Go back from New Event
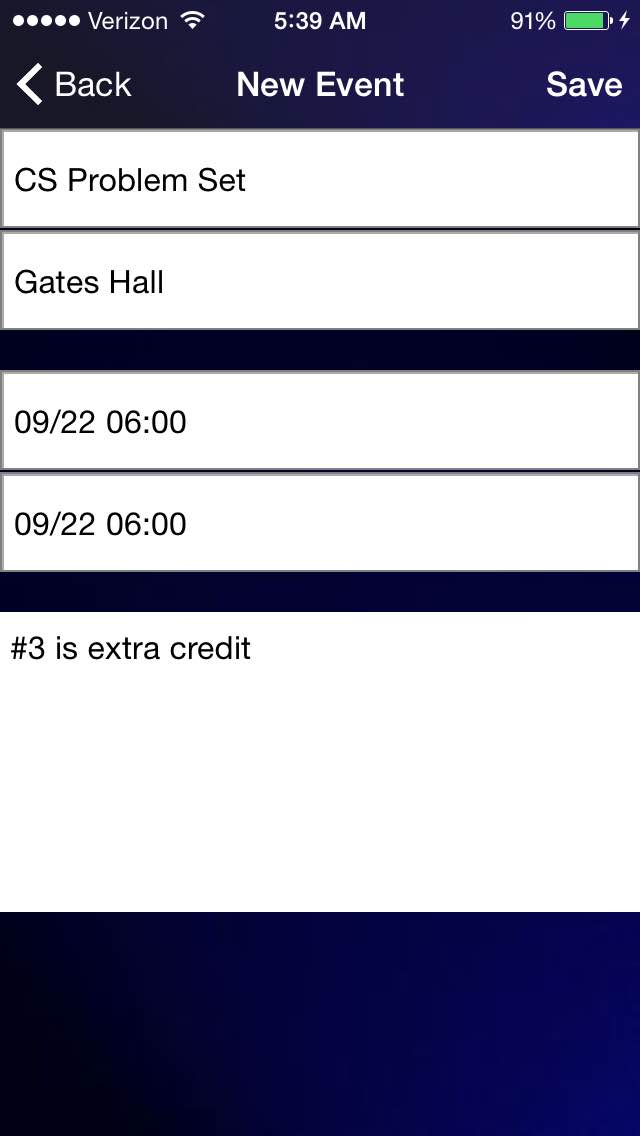This screenshot has height=1136, width=640. 73,85
